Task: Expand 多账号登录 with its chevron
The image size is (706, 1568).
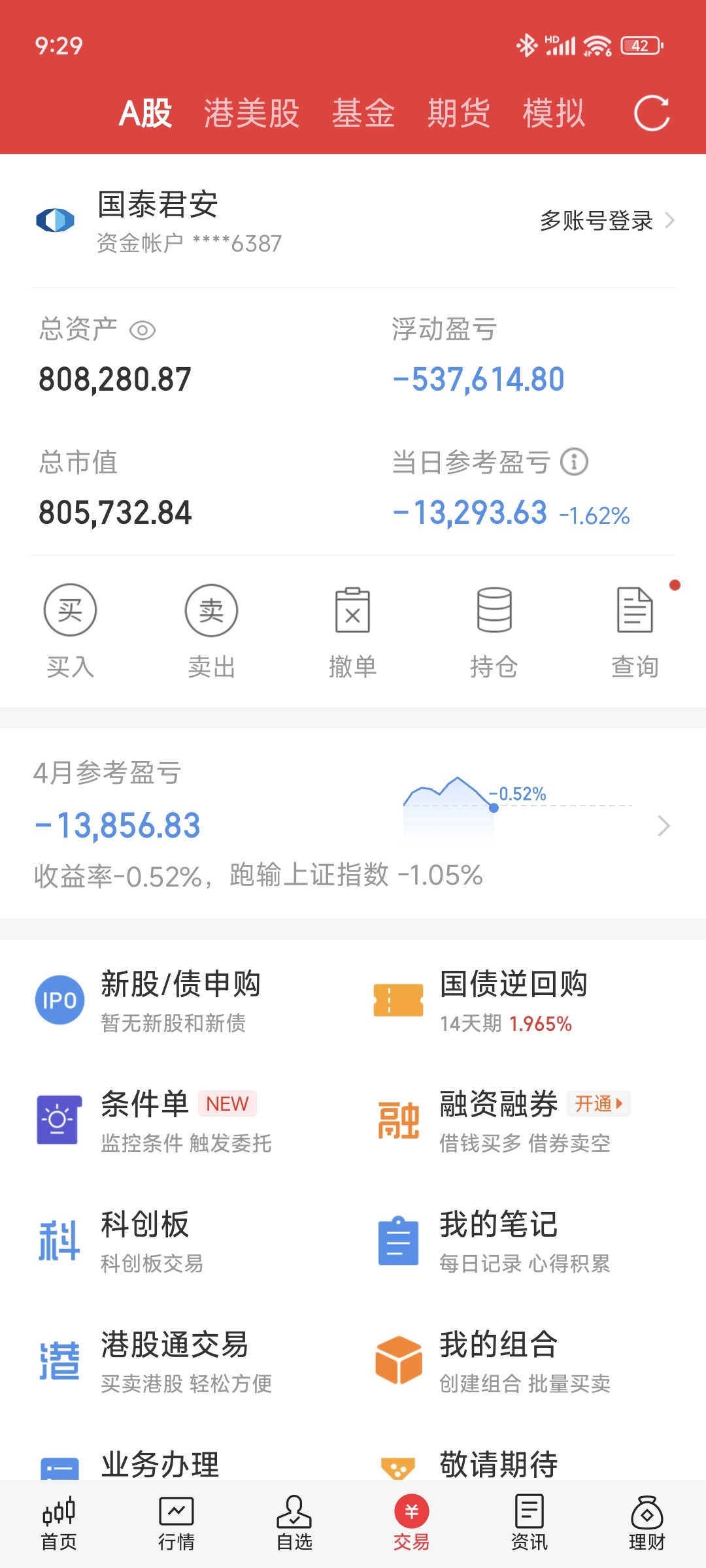Action: click(x=671, y=221)
